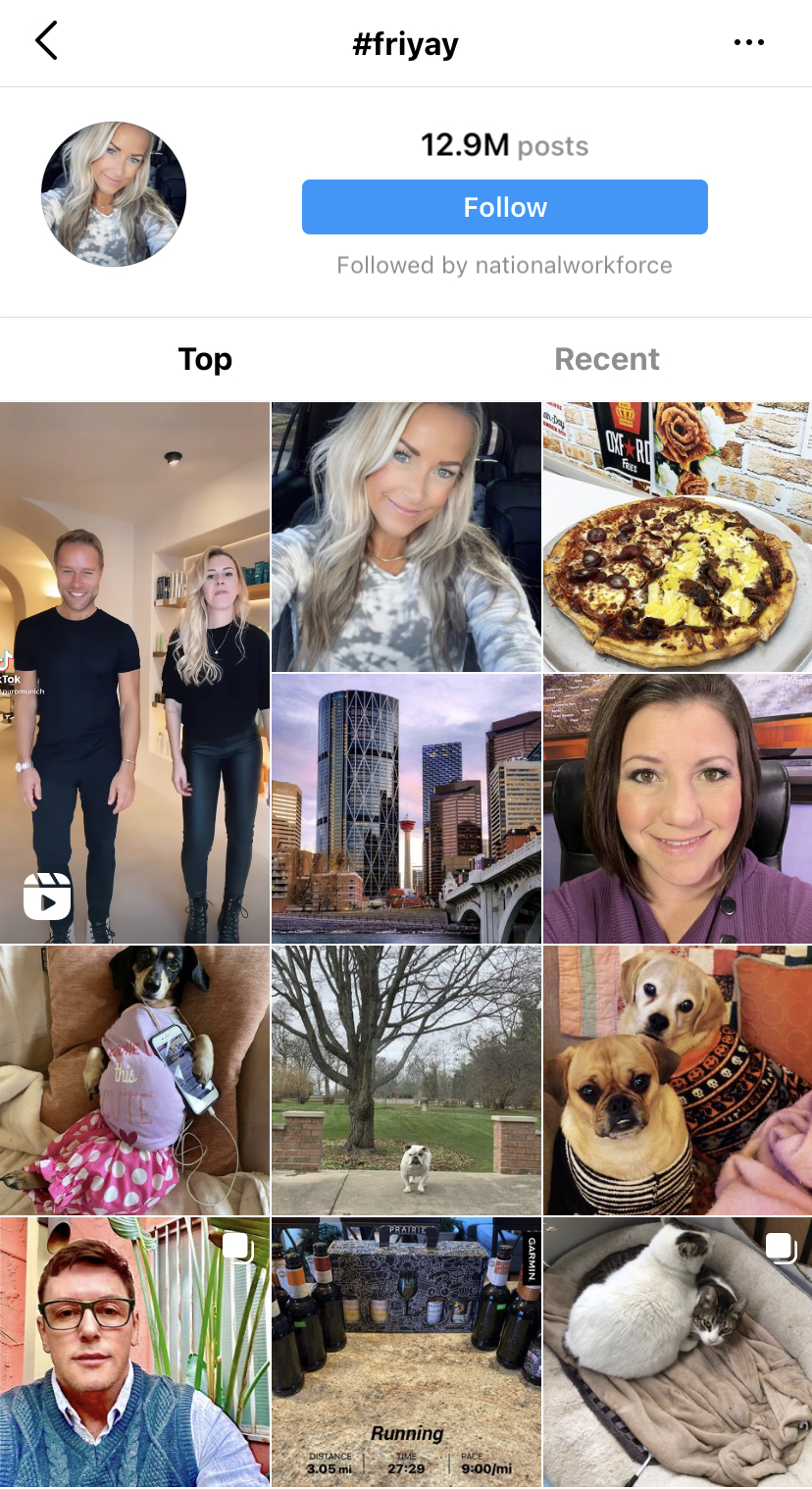Tap the Reels icon on the dance video

(48, 896)
